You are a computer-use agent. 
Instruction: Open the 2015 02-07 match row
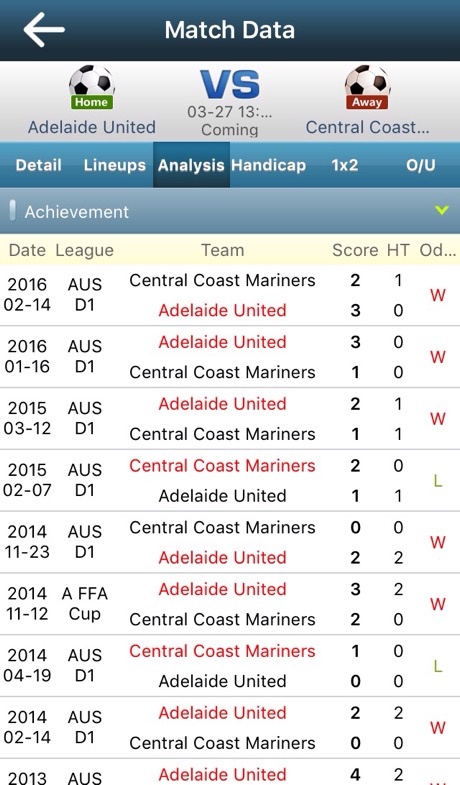click(x=230, y=480)
